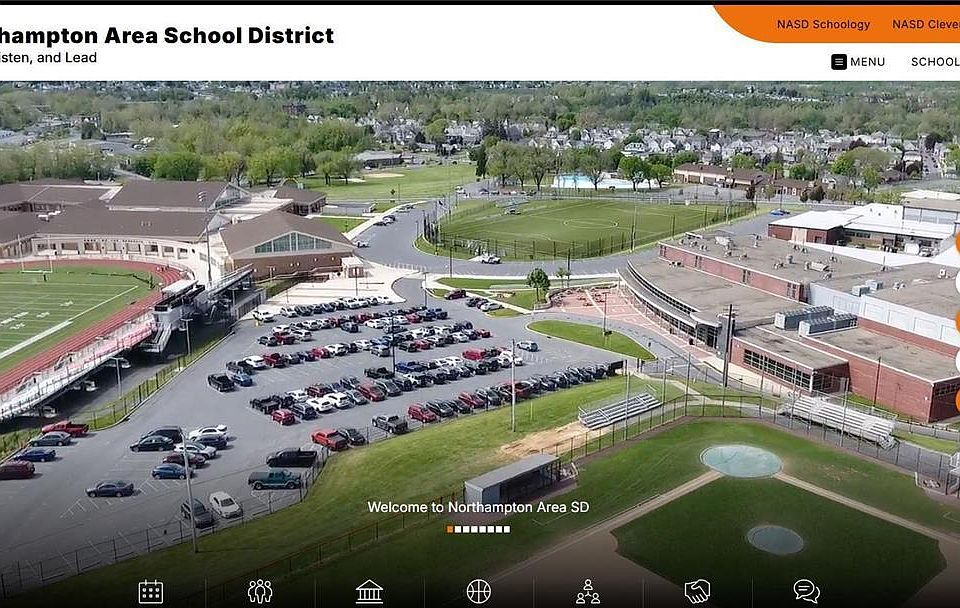
Task: Open the calendar icon shortcut
Action: point(151,591)
